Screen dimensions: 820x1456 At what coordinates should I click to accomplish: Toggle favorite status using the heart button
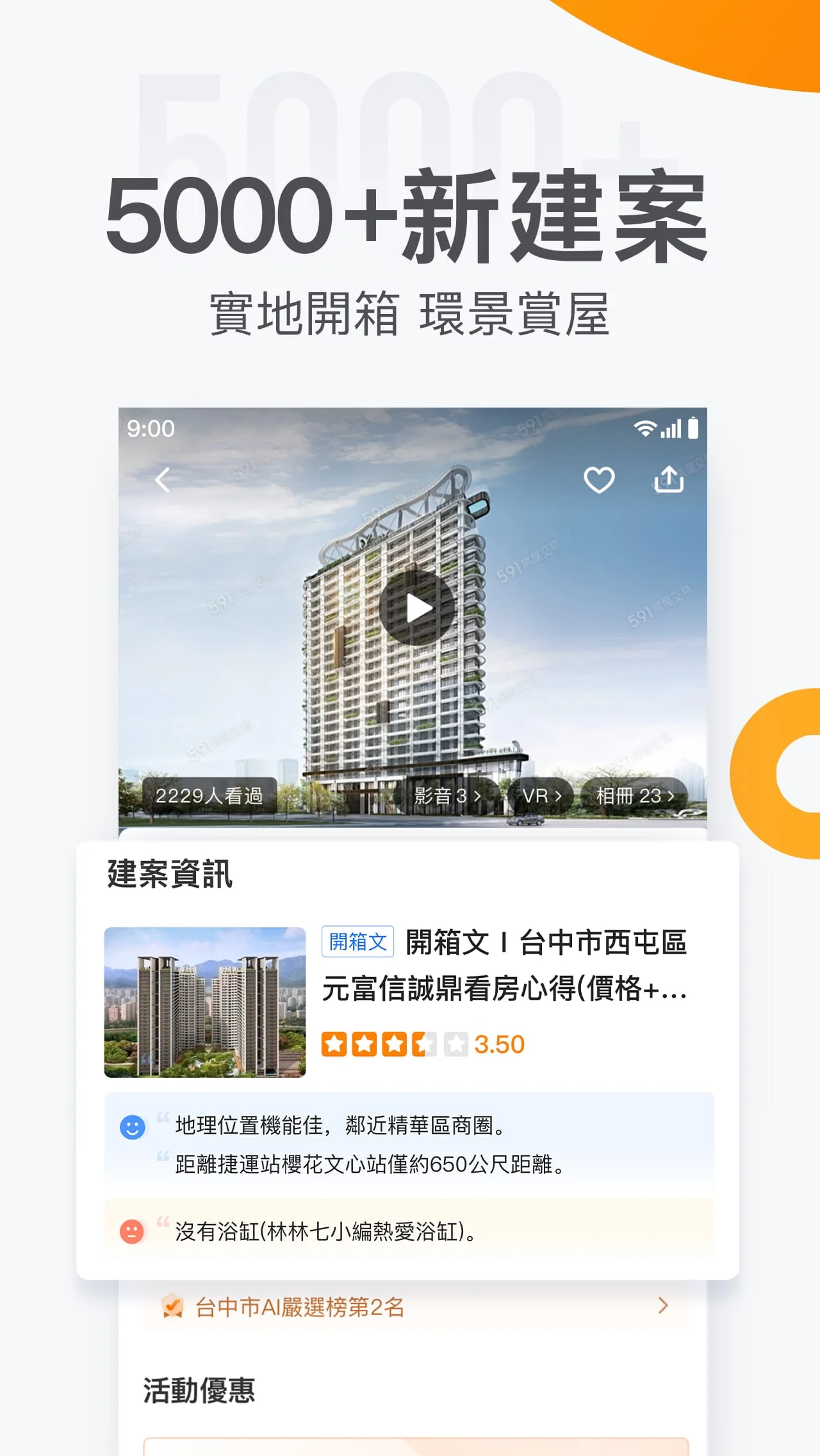599,479
